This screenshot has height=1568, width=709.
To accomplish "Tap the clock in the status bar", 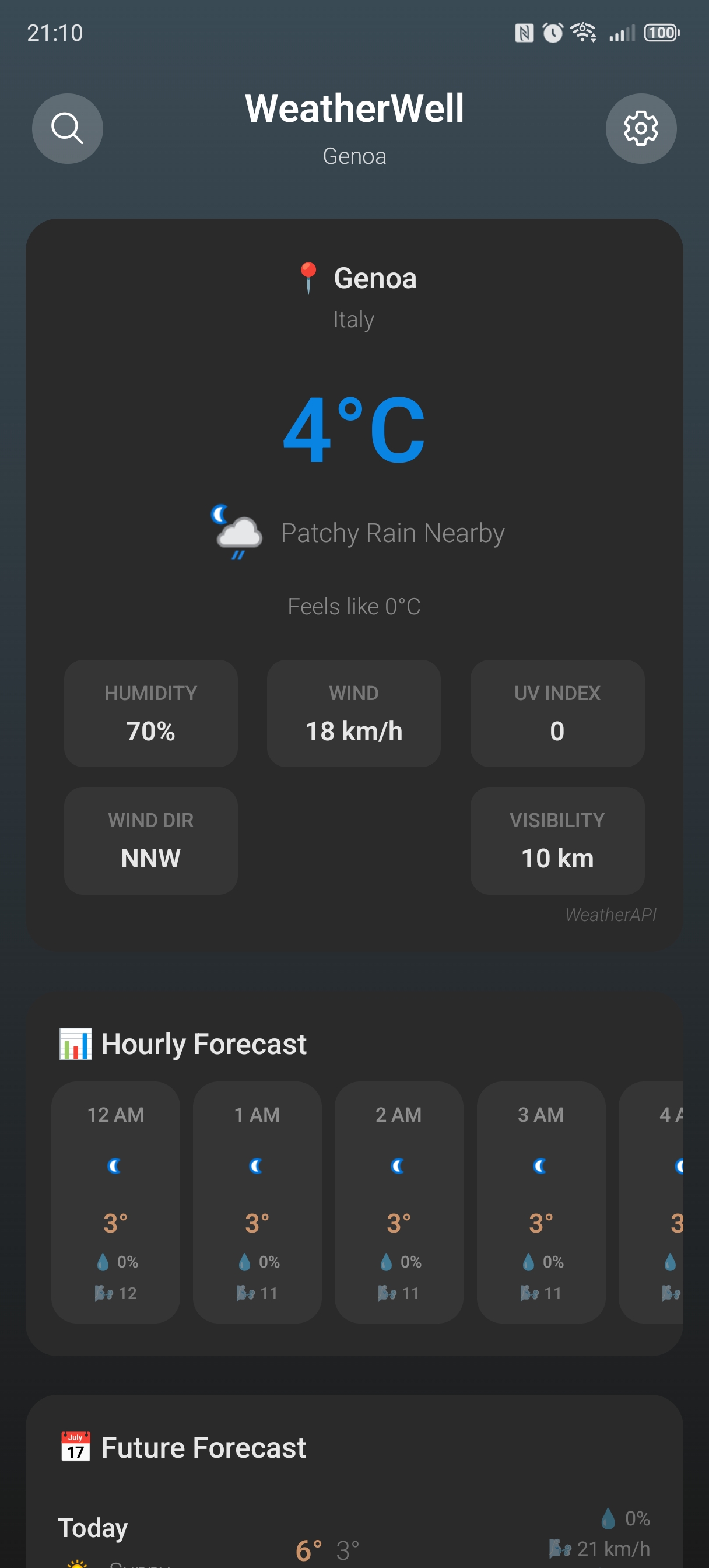I will 55,33.
